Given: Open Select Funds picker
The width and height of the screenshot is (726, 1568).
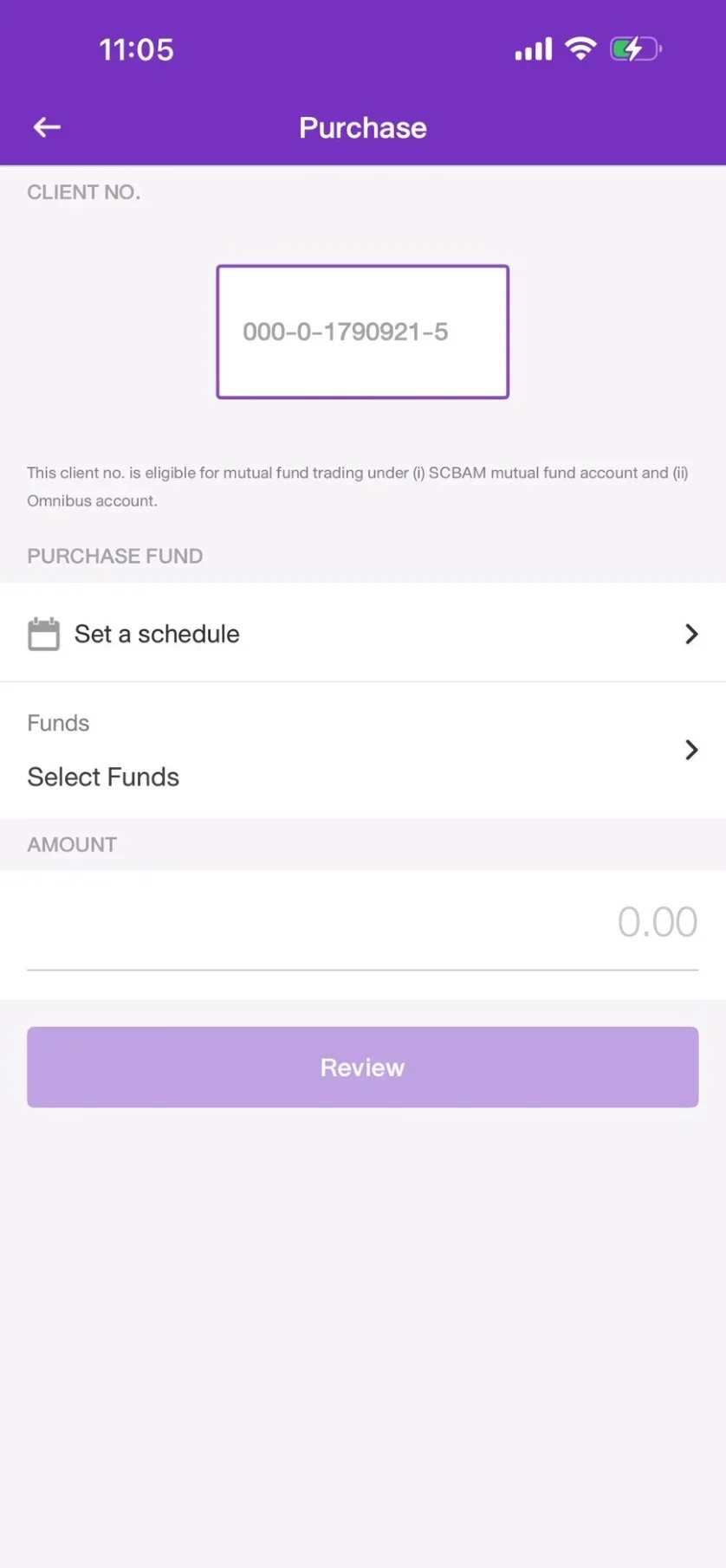Looking at the screenshot, I should [363, 750].
